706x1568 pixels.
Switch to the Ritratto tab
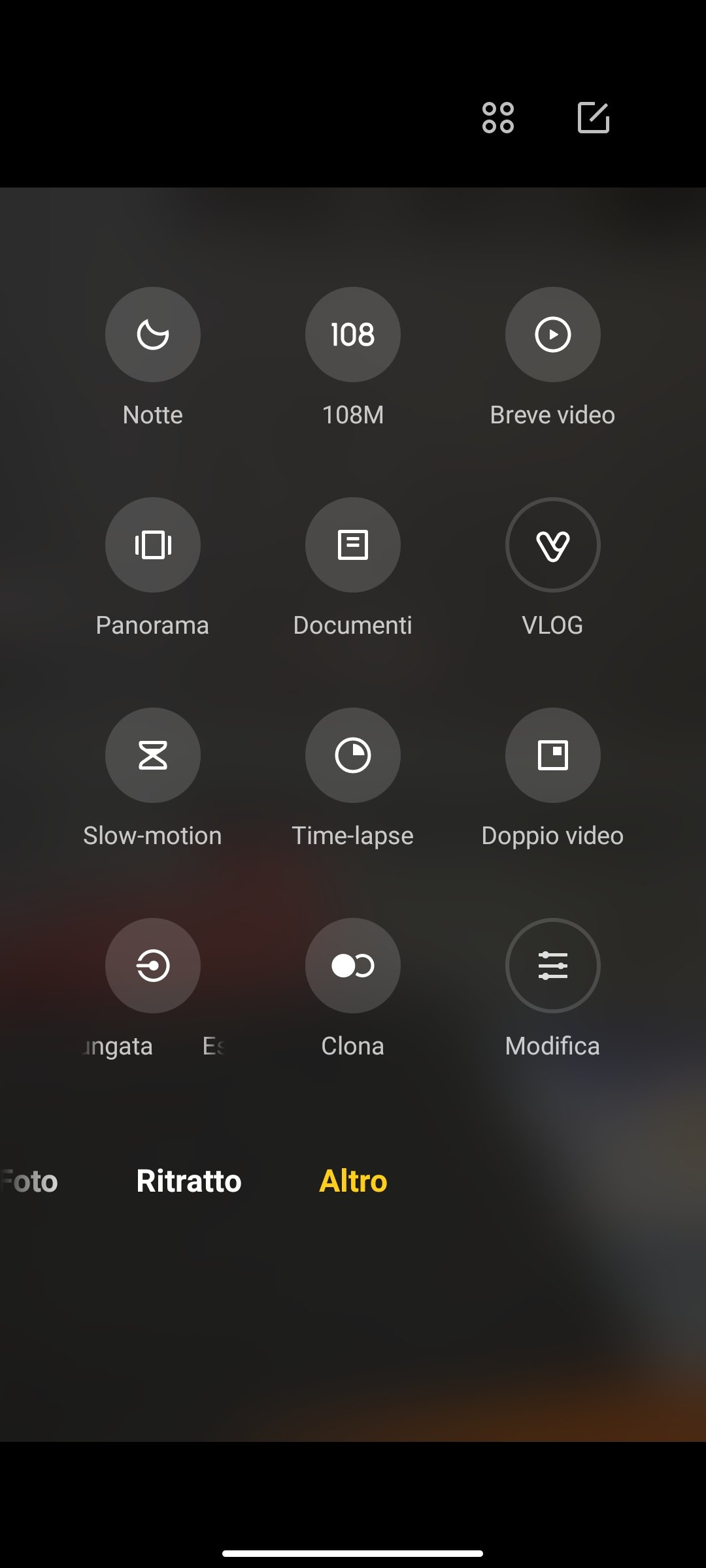coord(189,1181)
